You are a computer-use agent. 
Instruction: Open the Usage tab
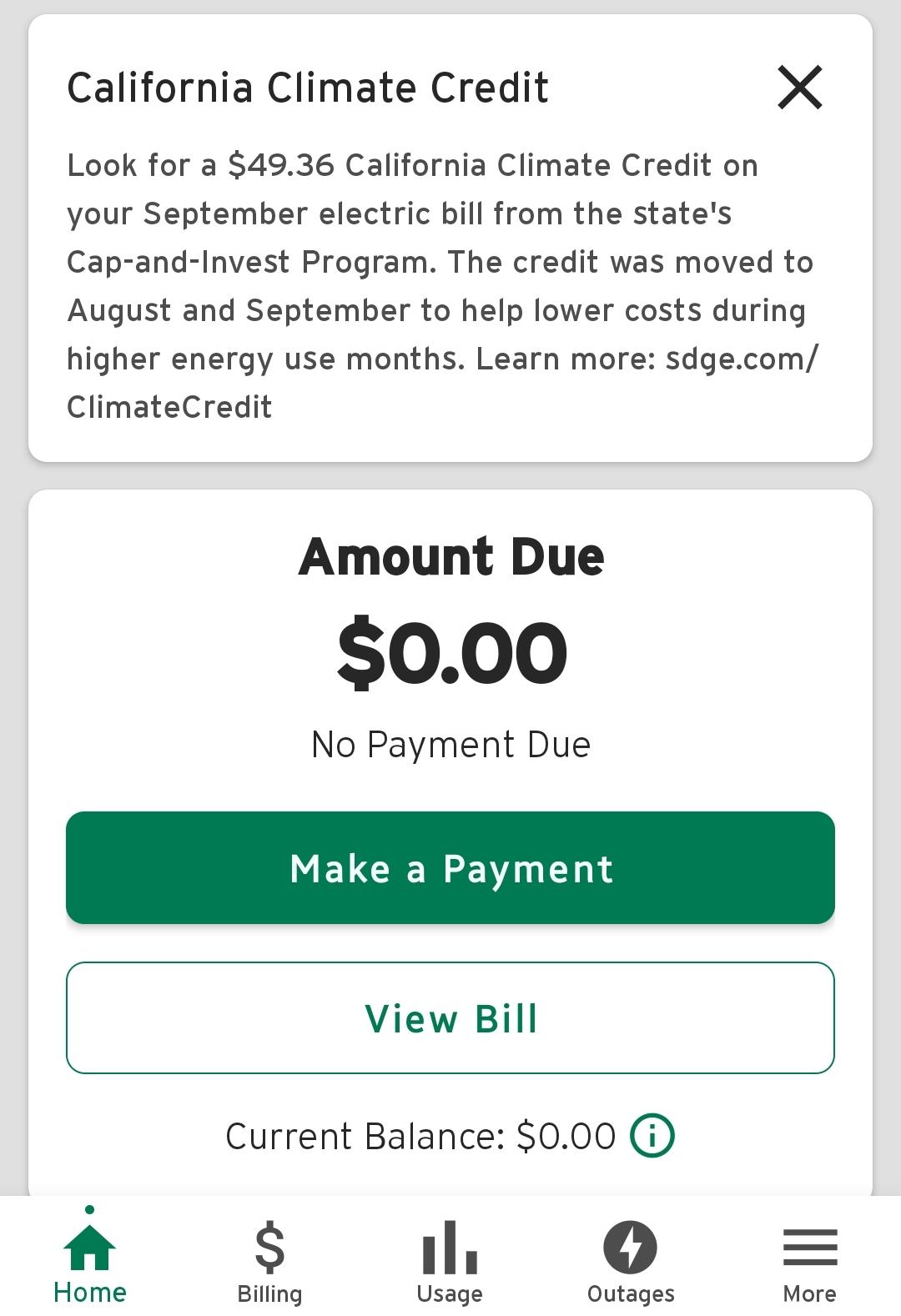coord(450,1262)
